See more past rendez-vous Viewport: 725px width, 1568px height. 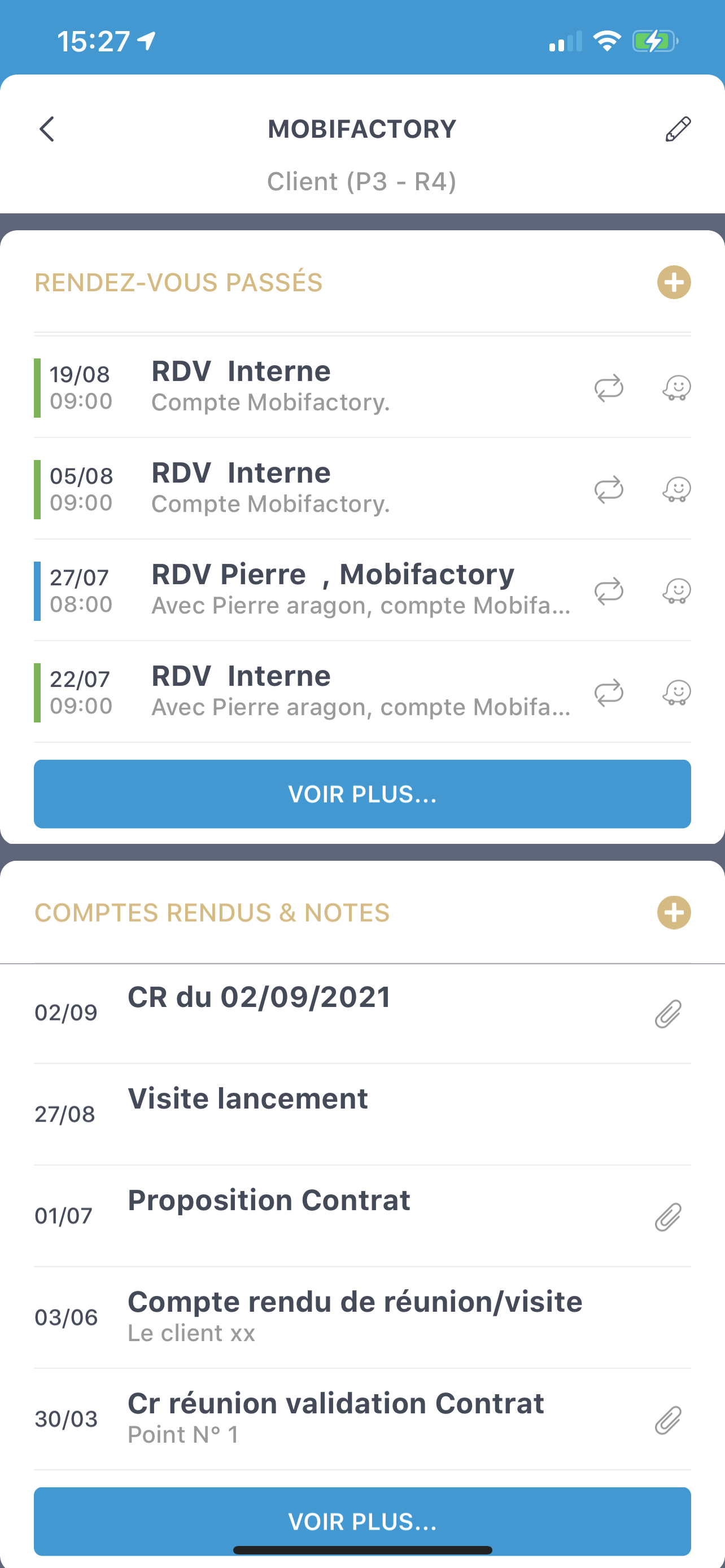coord(362,794)
